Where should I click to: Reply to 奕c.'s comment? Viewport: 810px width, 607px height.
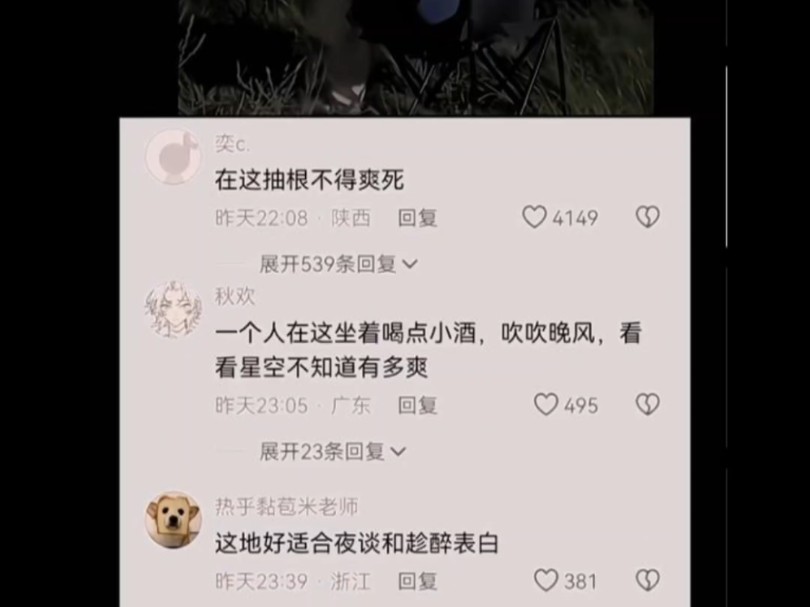(x=417, y=217)
